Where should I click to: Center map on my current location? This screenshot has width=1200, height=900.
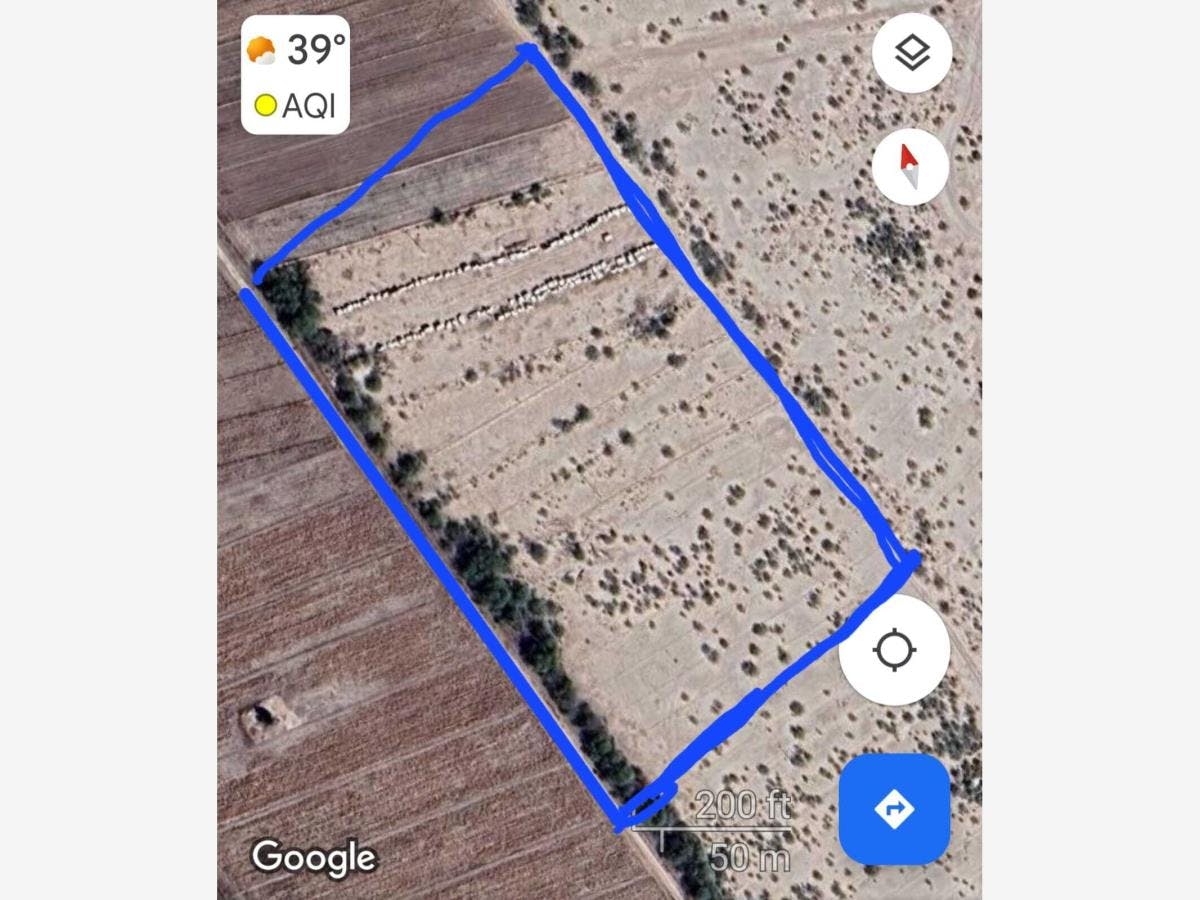(894, 650)
